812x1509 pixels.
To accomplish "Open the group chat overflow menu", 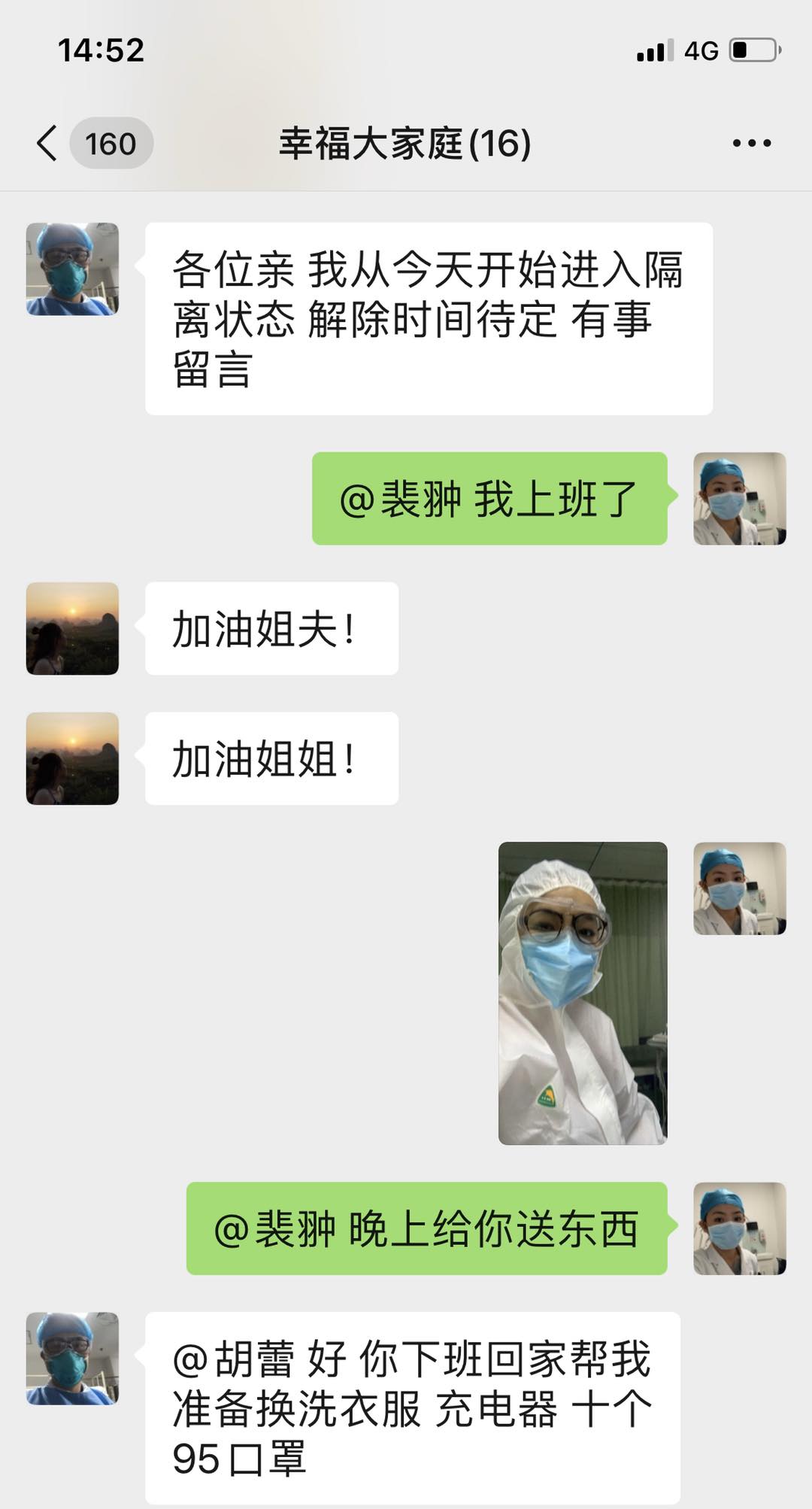I will (751, 143).
